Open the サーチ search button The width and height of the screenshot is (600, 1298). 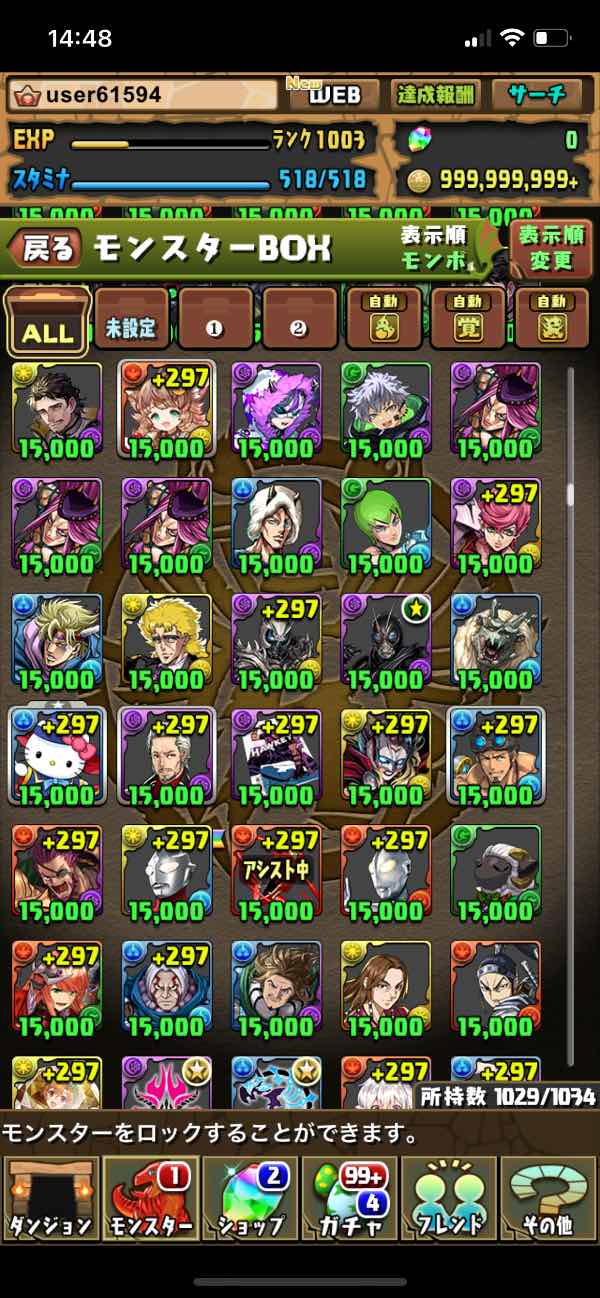tap(537, 96)
